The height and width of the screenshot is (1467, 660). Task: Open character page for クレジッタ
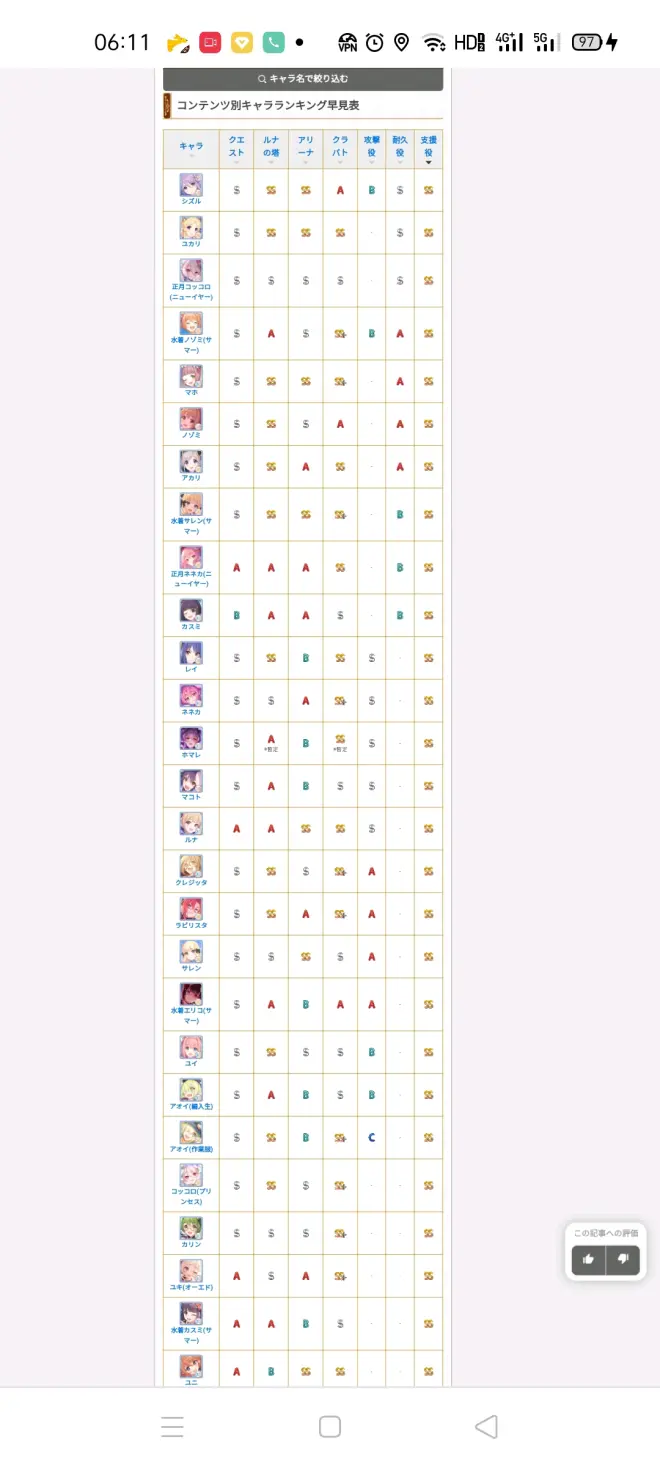click(x=191, y=870)
